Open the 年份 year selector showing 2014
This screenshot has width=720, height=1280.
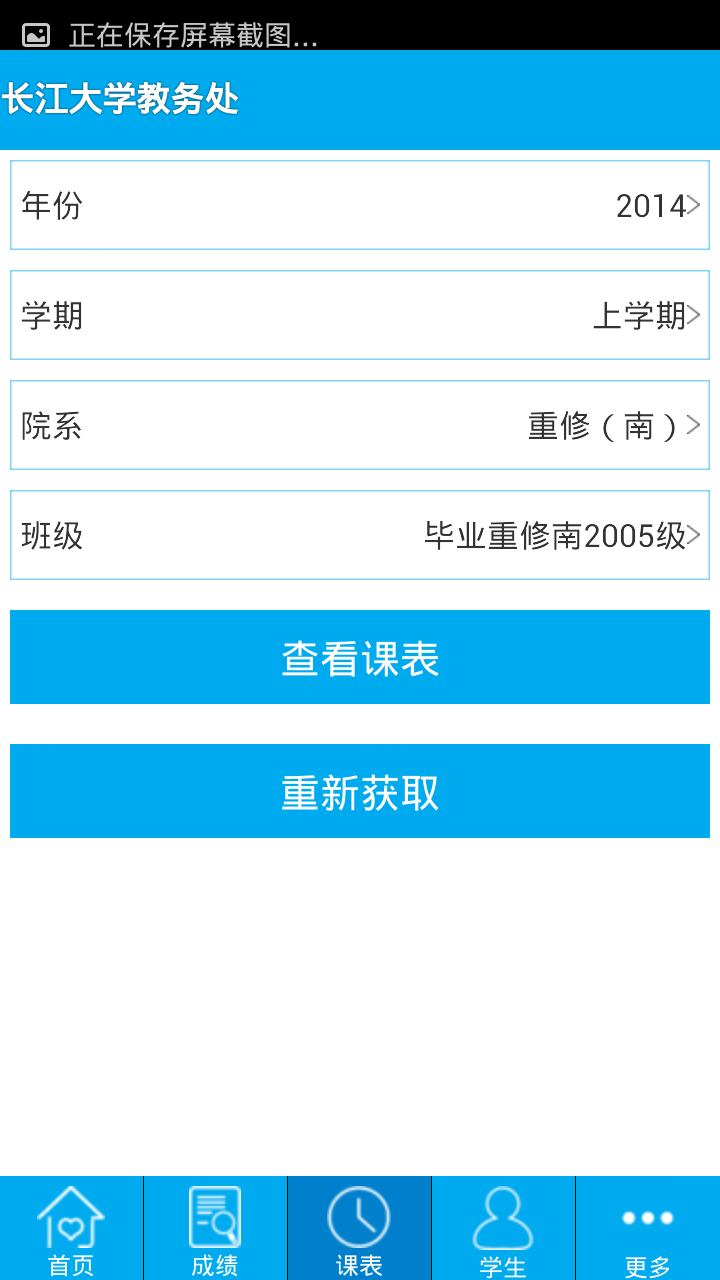tap(359, 205)
